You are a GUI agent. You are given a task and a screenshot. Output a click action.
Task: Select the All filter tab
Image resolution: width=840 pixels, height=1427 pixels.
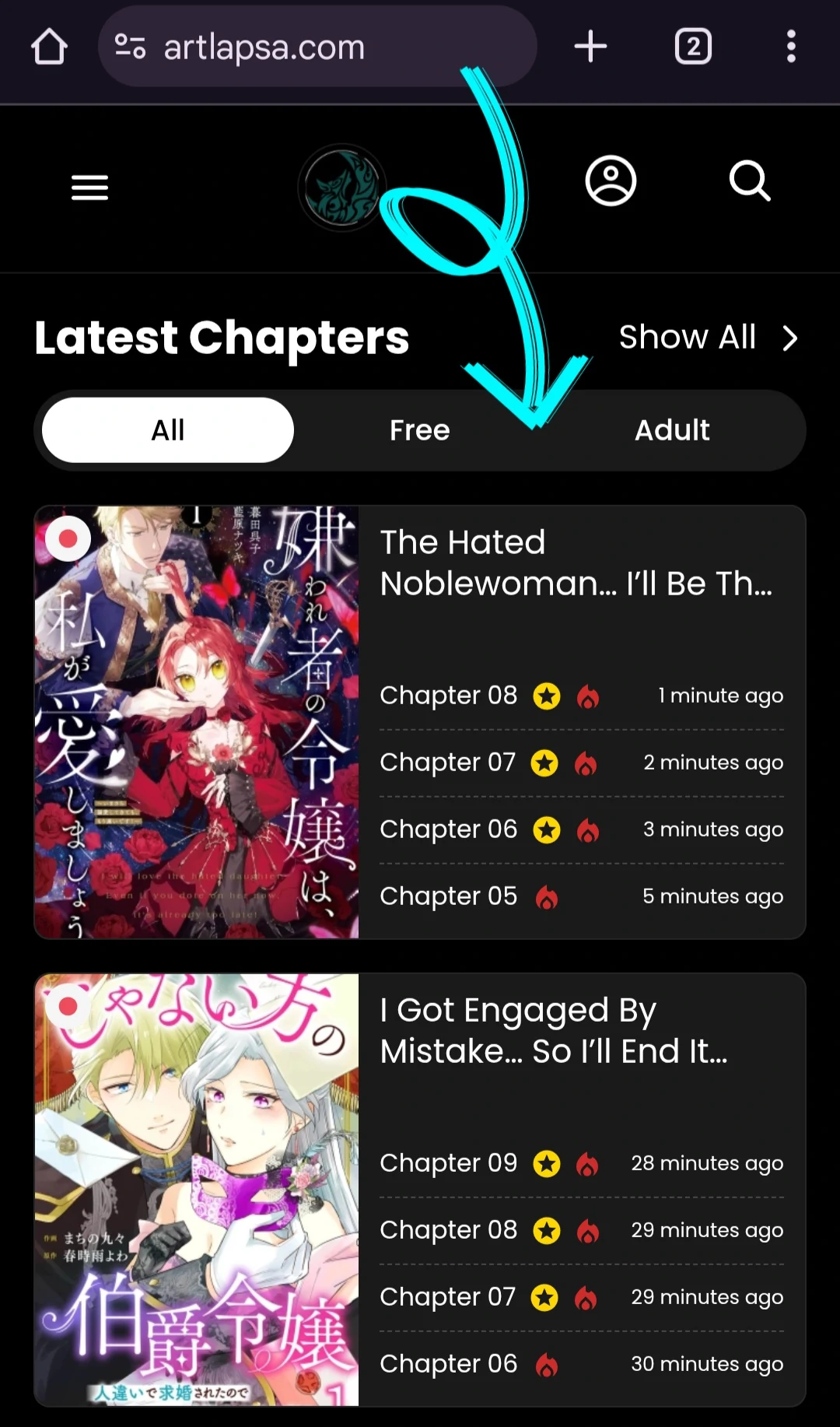click(x=168, y=430)
